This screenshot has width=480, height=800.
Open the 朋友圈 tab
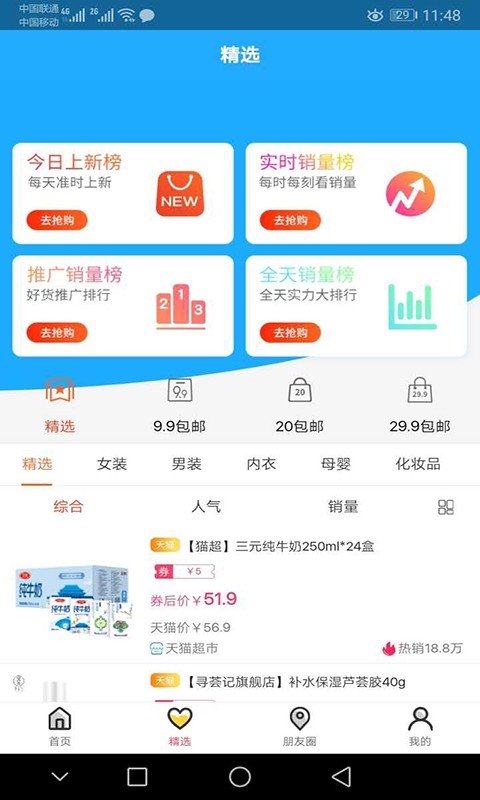299,727
